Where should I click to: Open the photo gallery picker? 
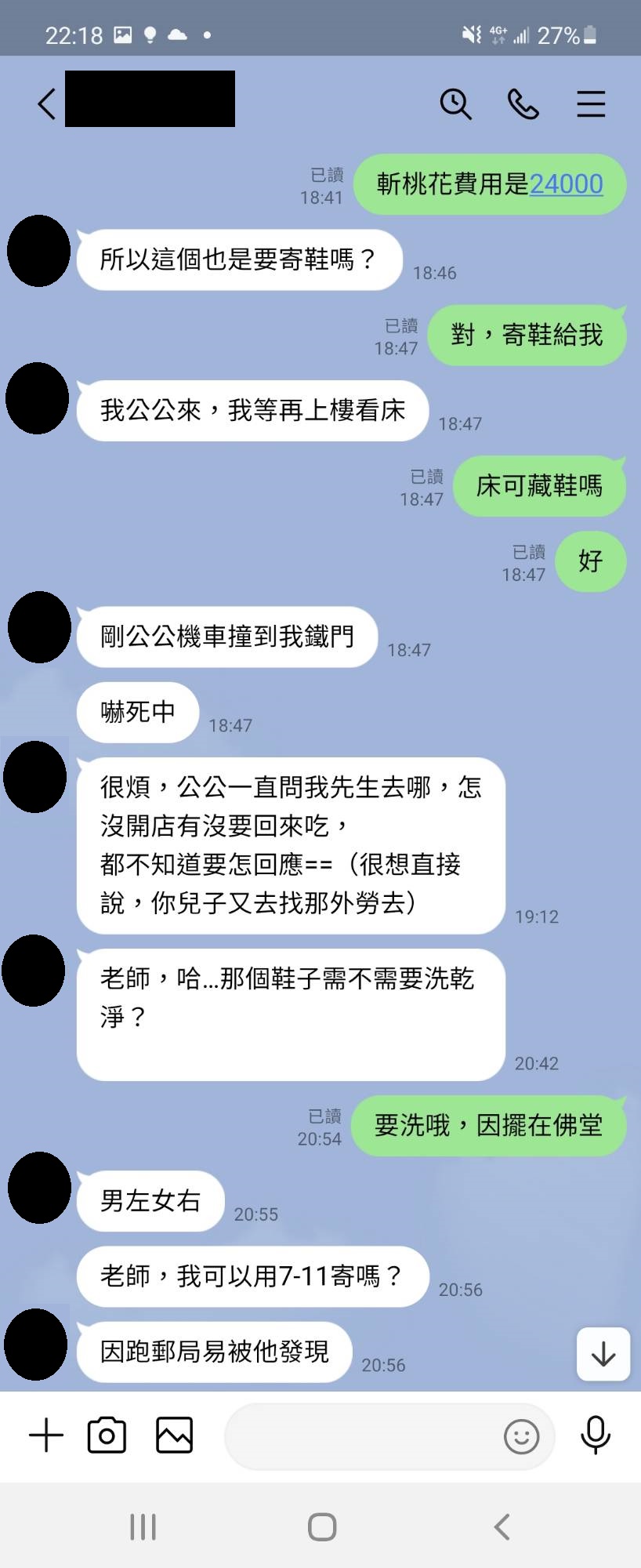coord(174,1436)
